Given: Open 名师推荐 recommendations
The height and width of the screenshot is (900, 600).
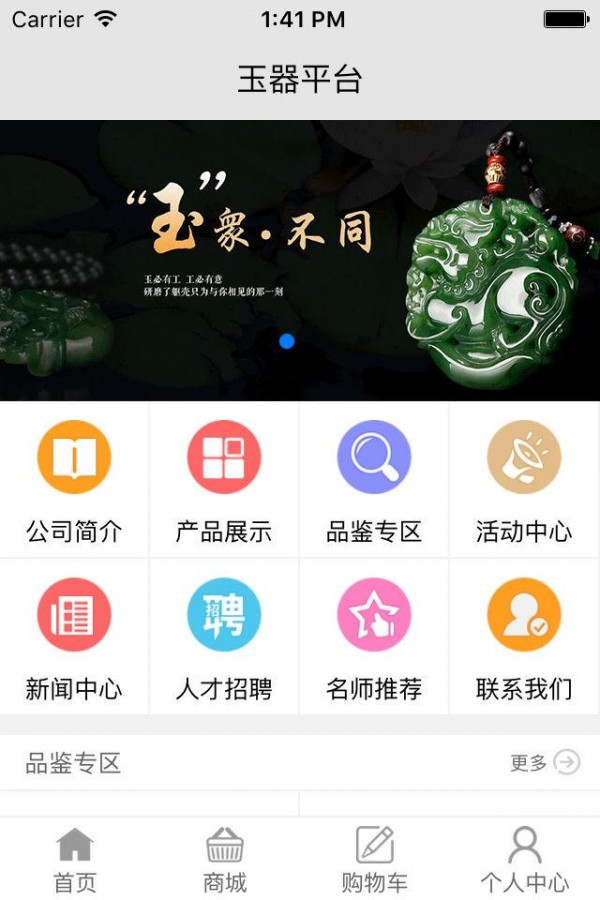Looking at the screenshot, I should point(374,637).
